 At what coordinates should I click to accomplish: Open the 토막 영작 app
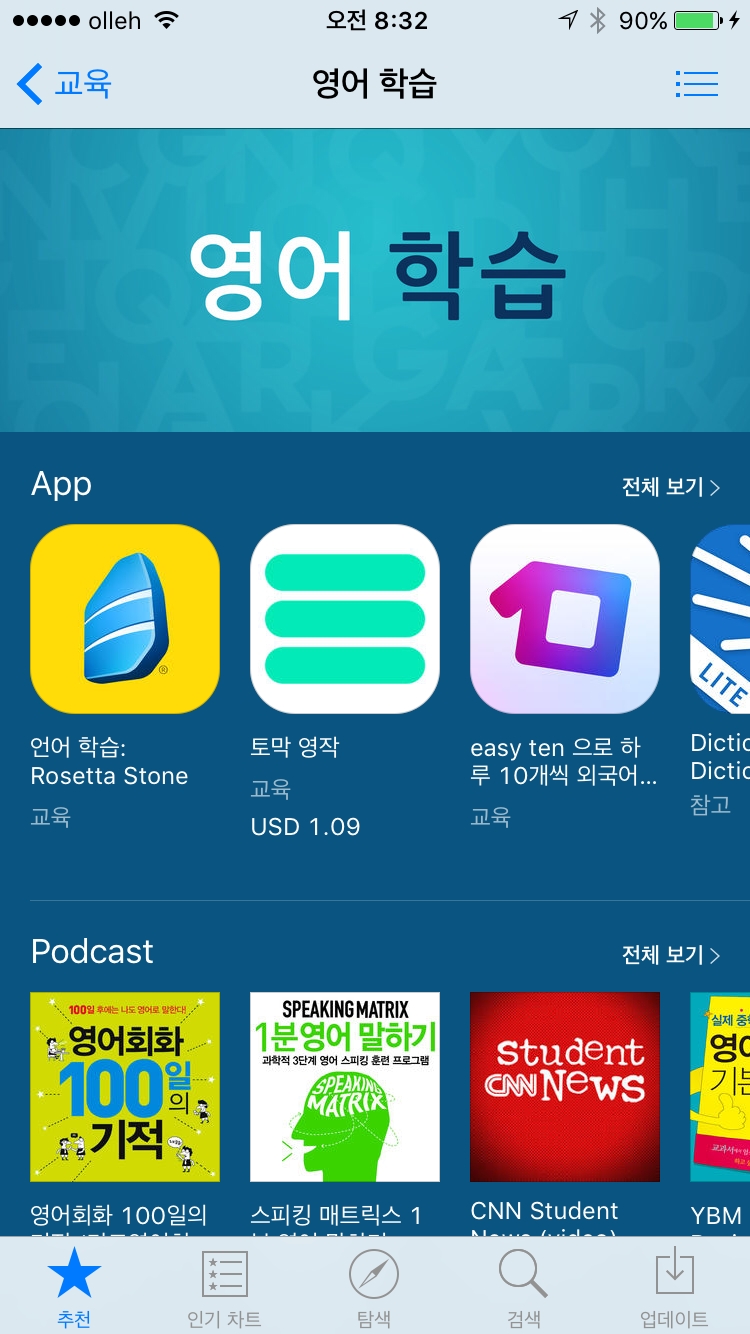(x=345, y=619)
